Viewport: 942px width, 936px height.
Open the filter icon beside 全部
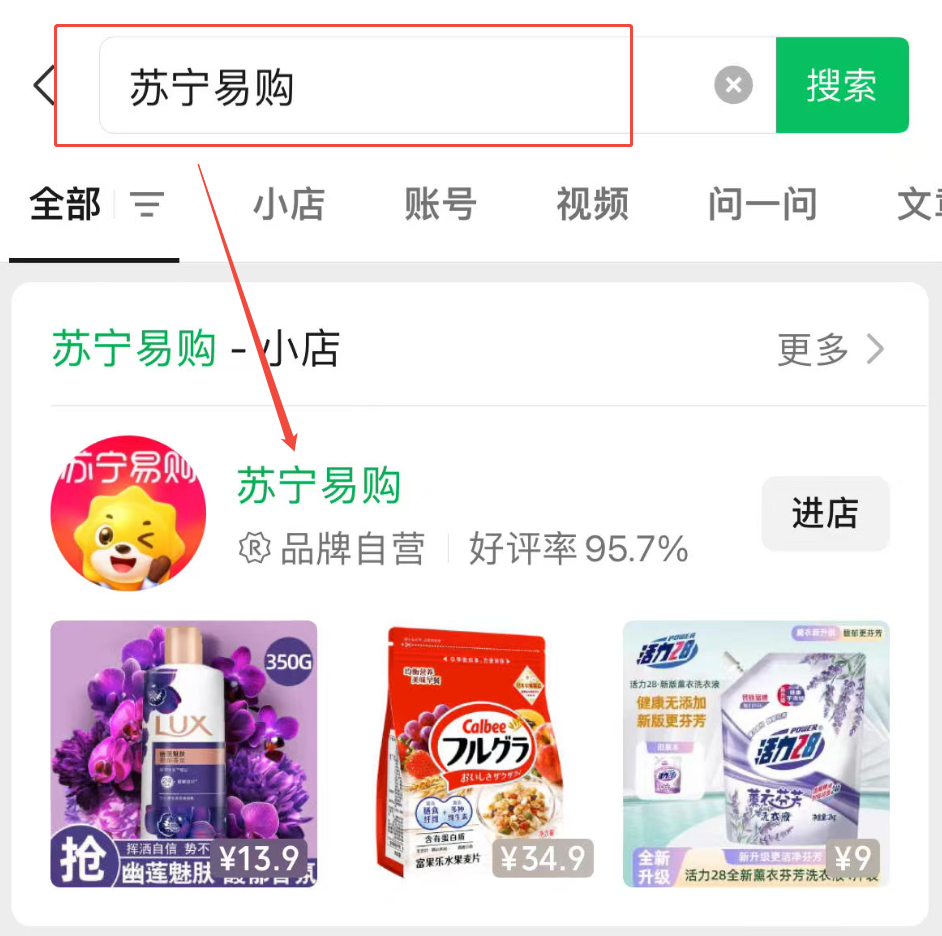(x=148, y=206)
